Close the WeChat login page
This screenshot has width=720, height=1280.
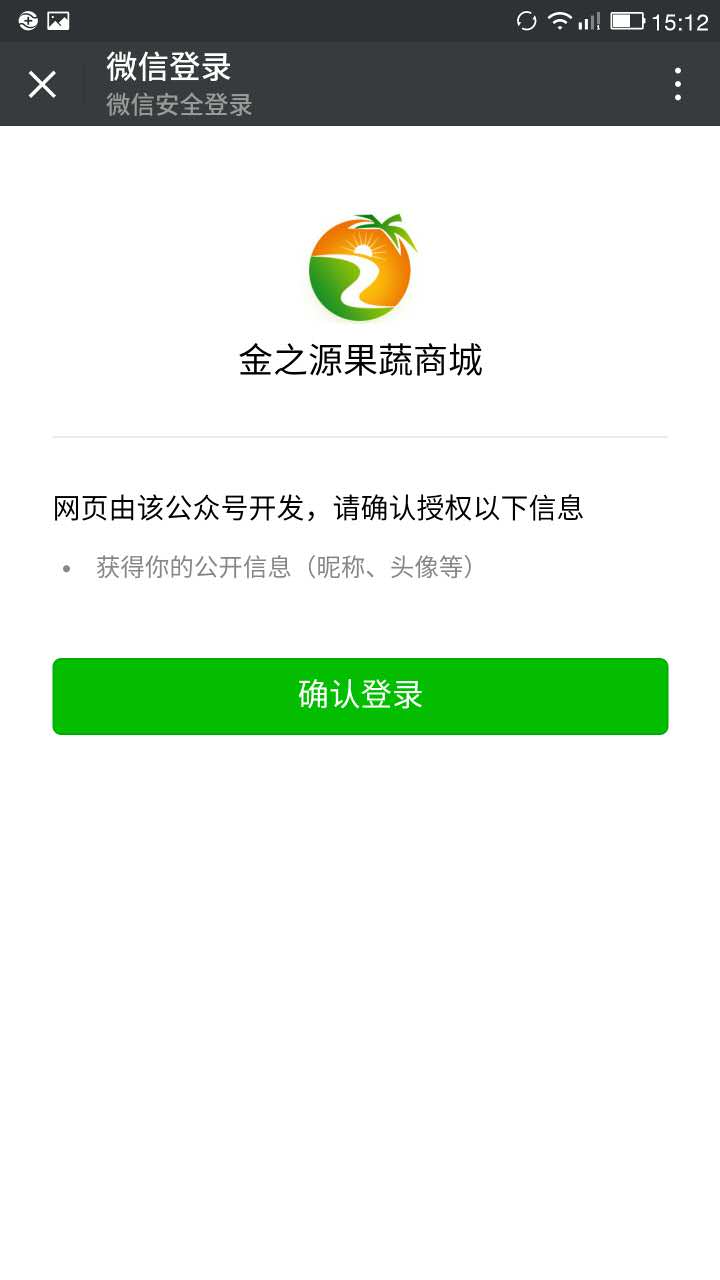click(x=42, y=84)
